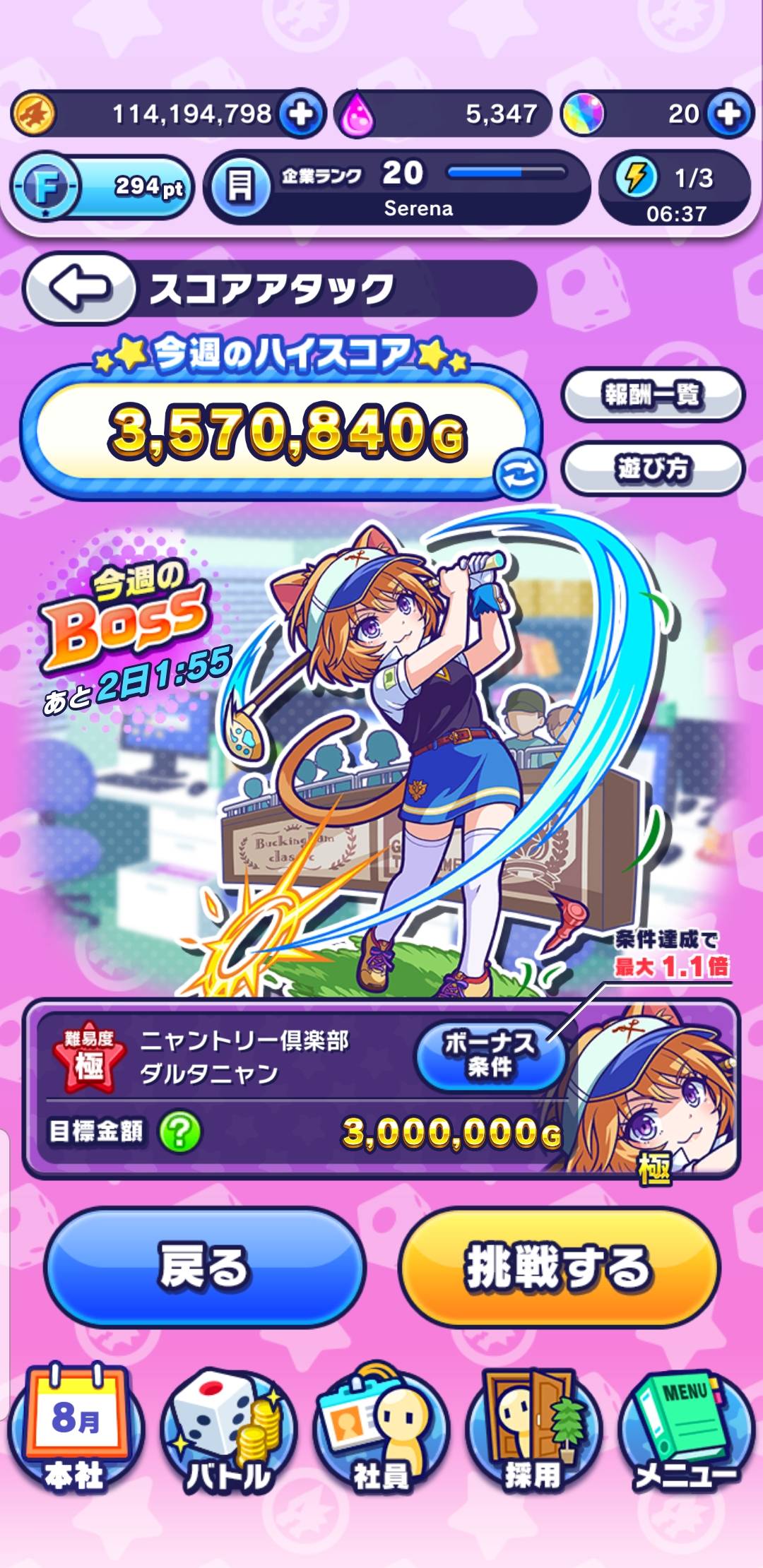
Task: Tap the refresh icon on the high score
Action: 519,475
